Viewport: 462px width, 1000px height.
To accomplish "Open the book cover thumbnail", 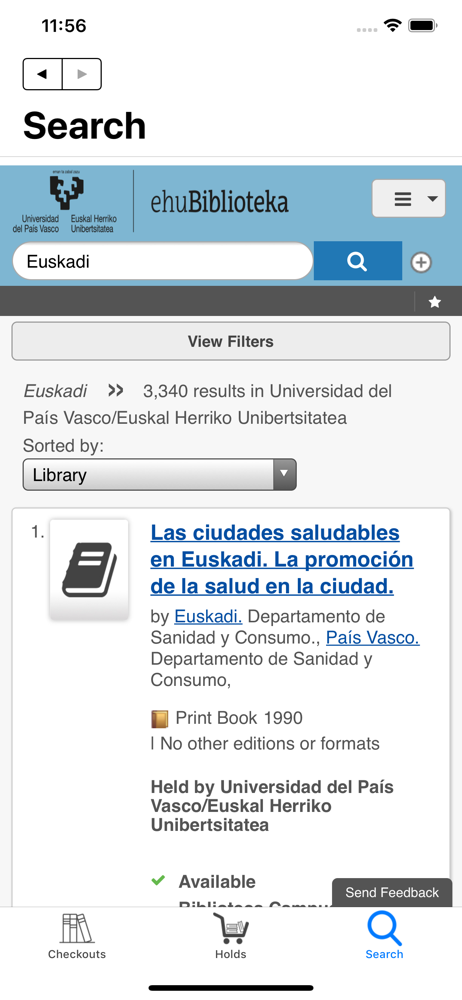I will click(89, 570).
